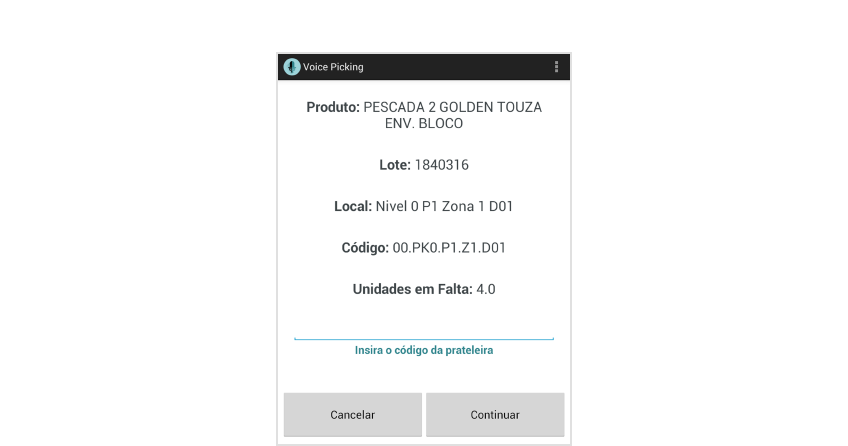Open the overflow menu in the app bar
The height and width of the screenshot is (446, 848).
556,67
